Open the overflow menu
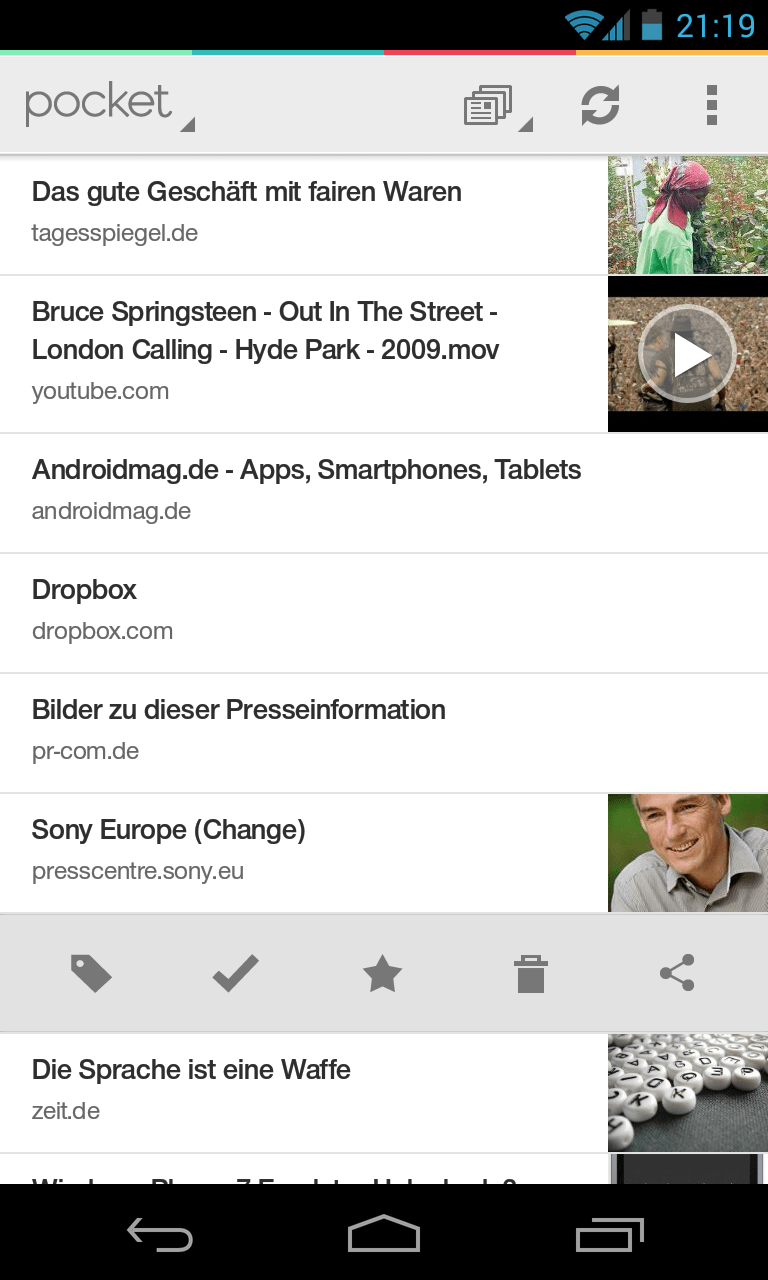This screenshot has height=1280, width=768. (x=711, y=105)
